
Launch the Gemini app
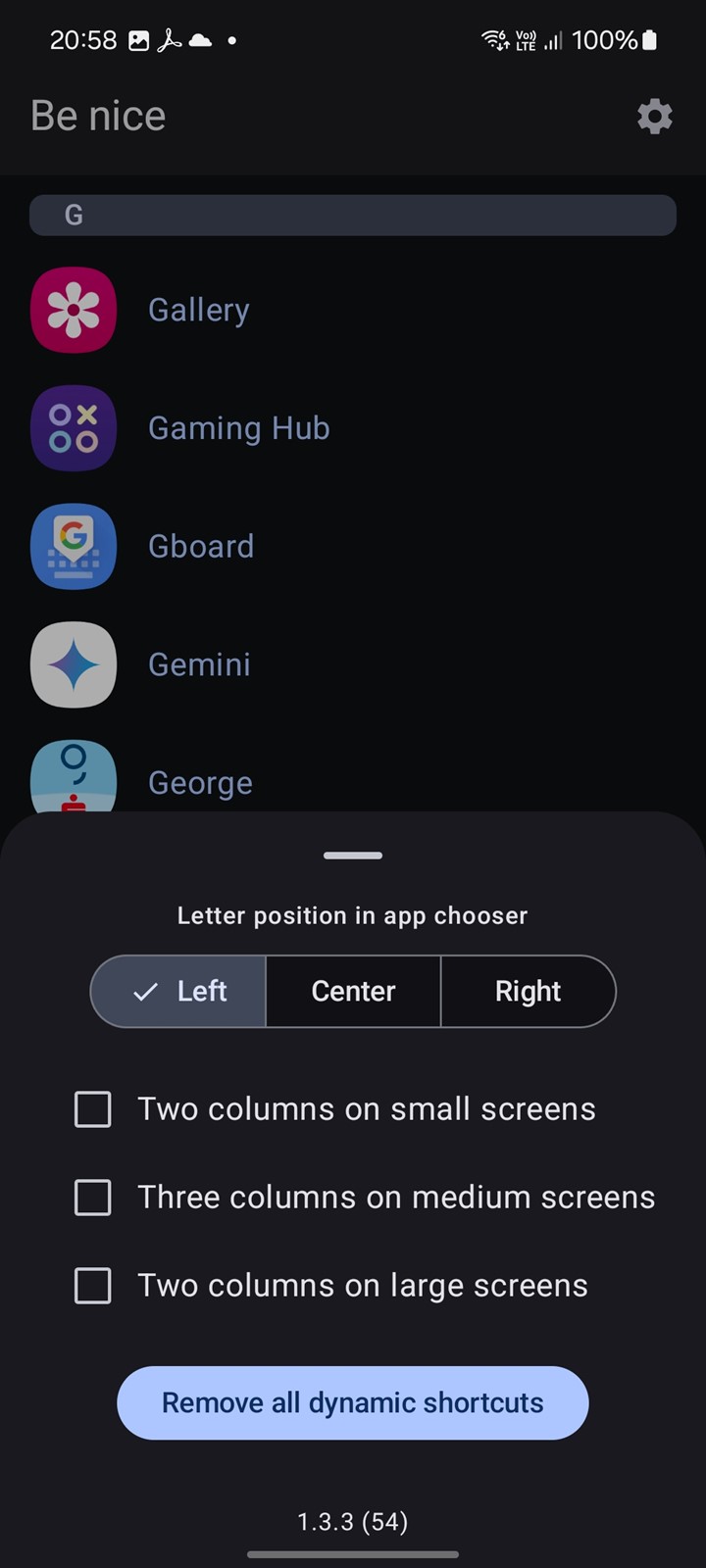(x=353, y=664)
